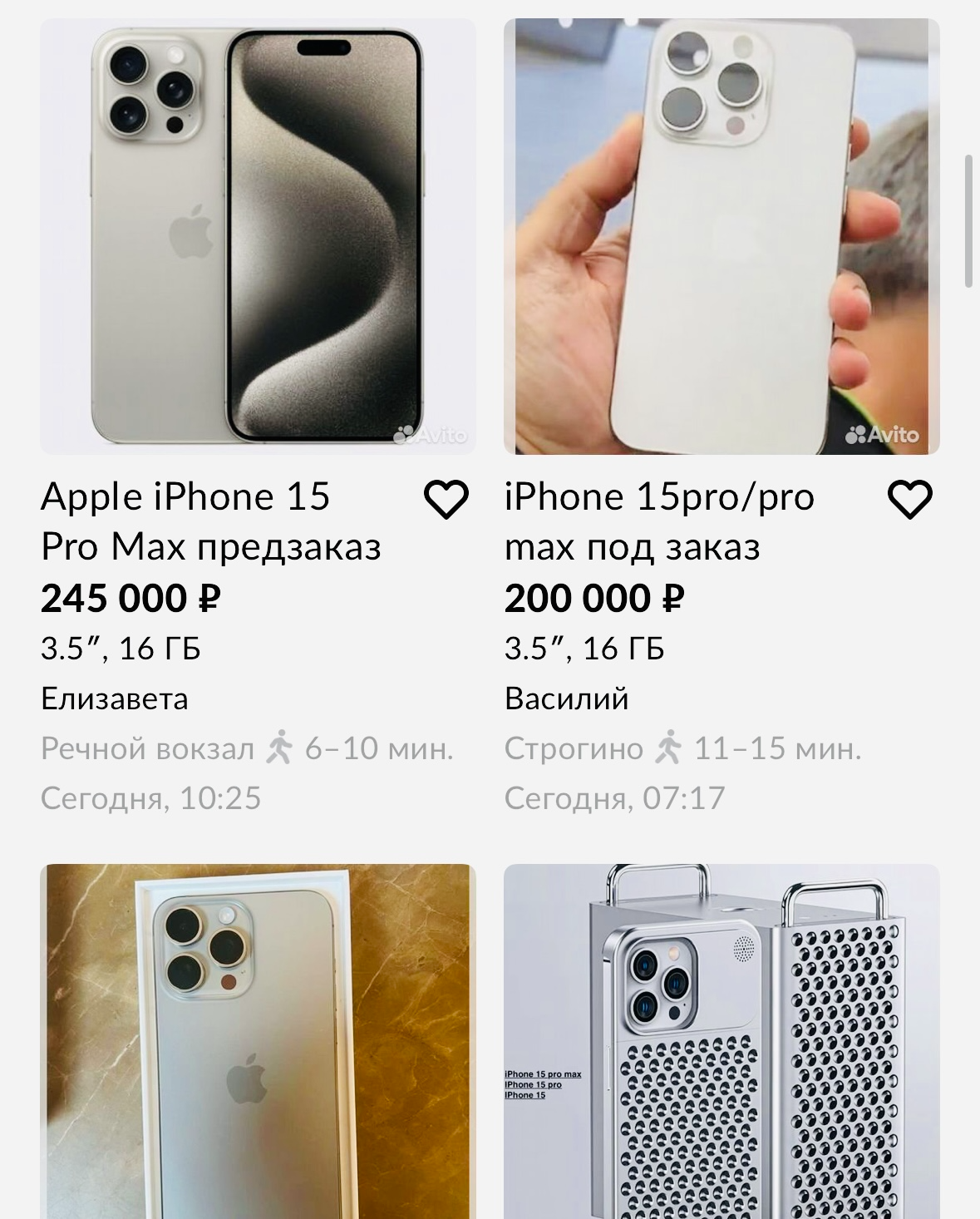Viewport: 980px width, 1219px height.
Task: Open the listing with iPhone in a box
Action: (x=258, y=1039)
